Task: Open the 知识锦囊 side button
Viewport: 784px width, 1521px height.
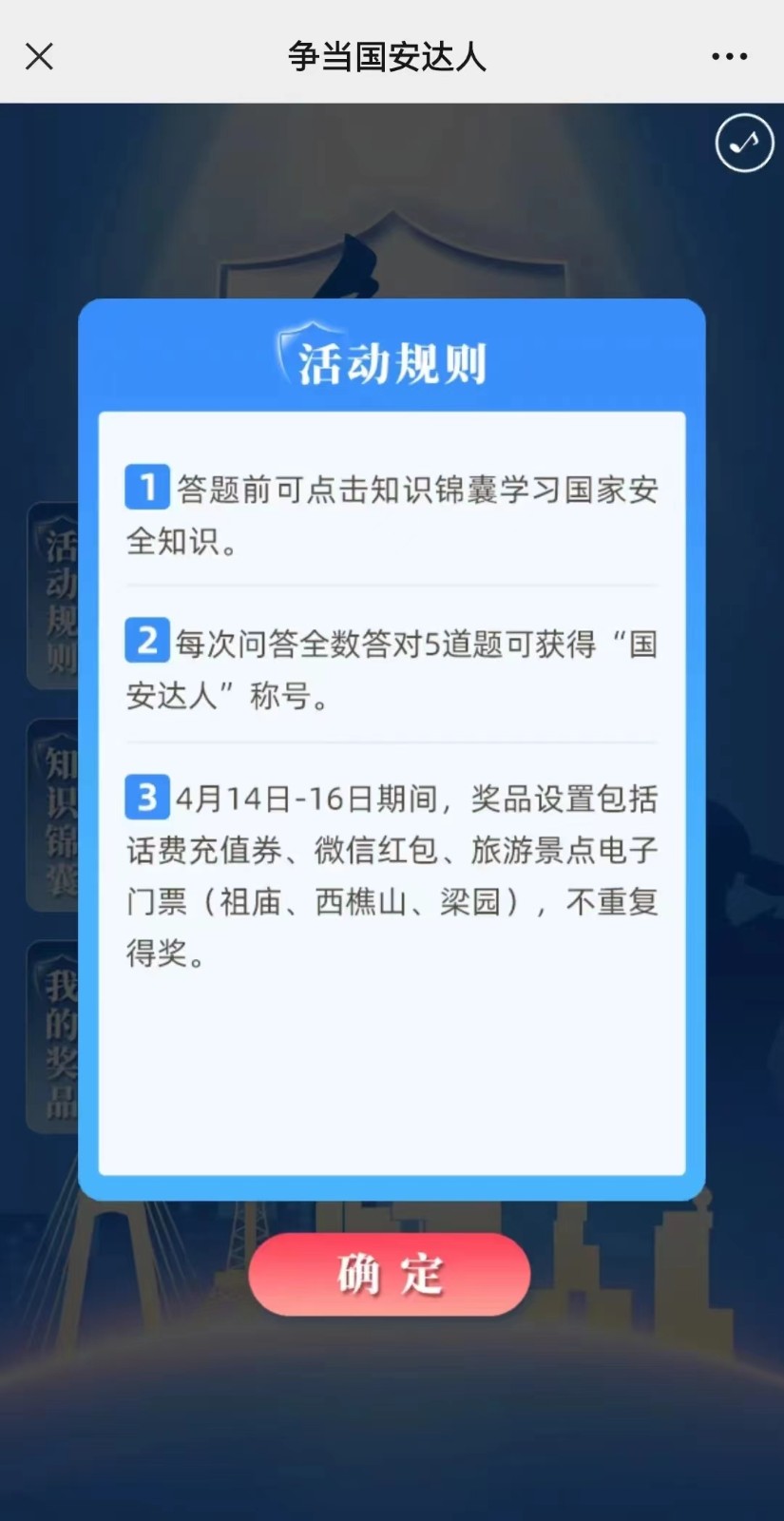Action: pyautogui.click(x=55, y=816)
